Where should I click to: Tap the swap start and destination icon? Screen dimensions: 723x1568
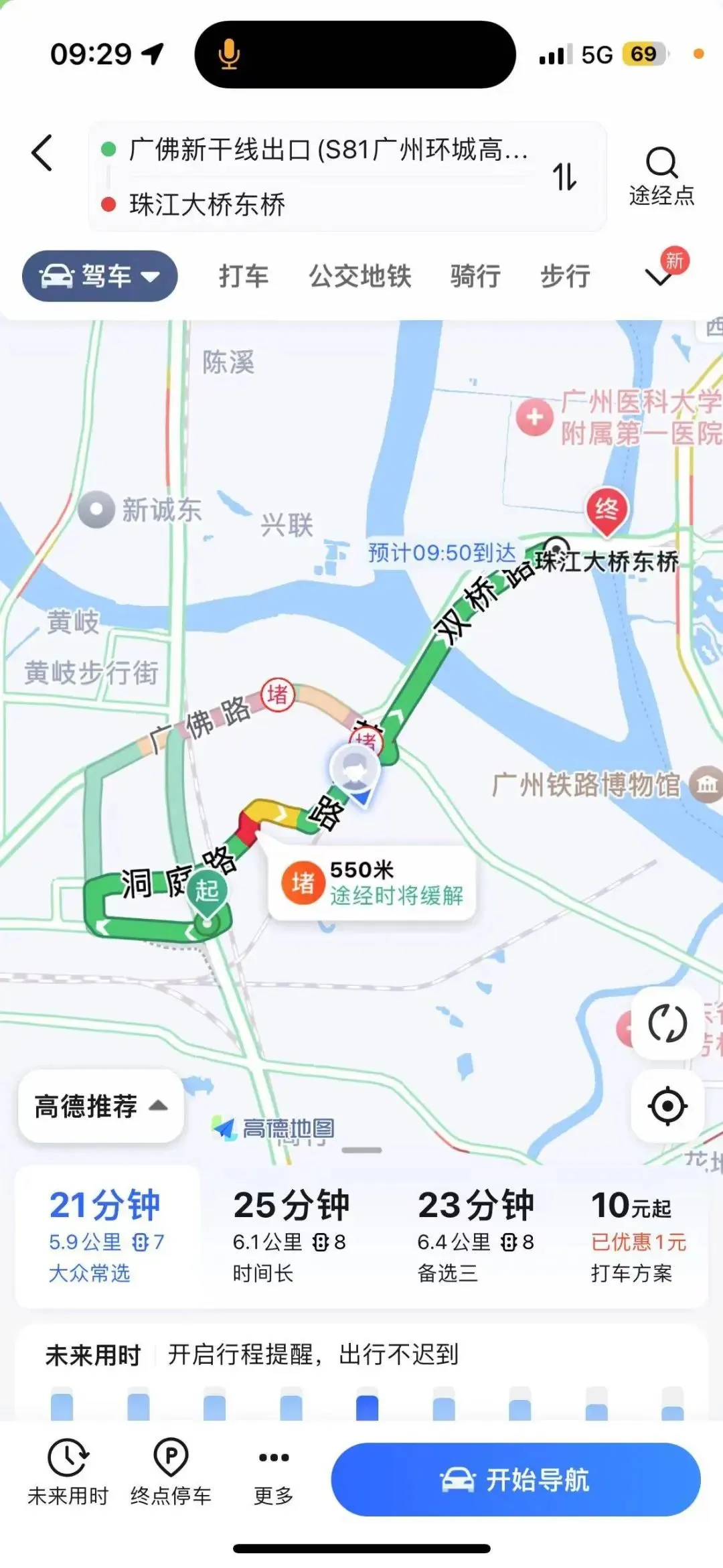(563, 176)
